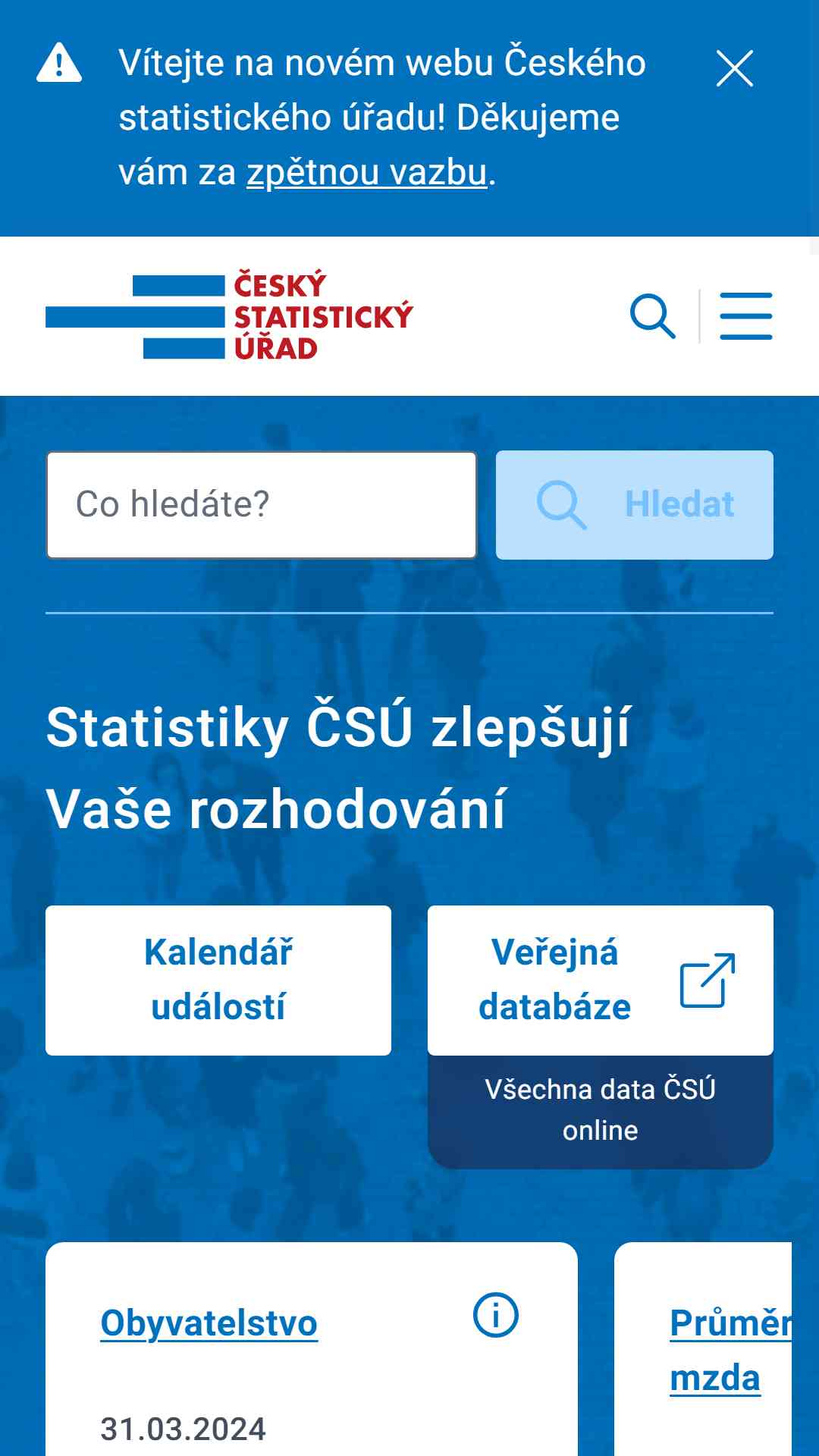The height and width of the screenshot is (1456, 819).
Task: Focus the Co hledáte? search field
Action: pos(262,505)
